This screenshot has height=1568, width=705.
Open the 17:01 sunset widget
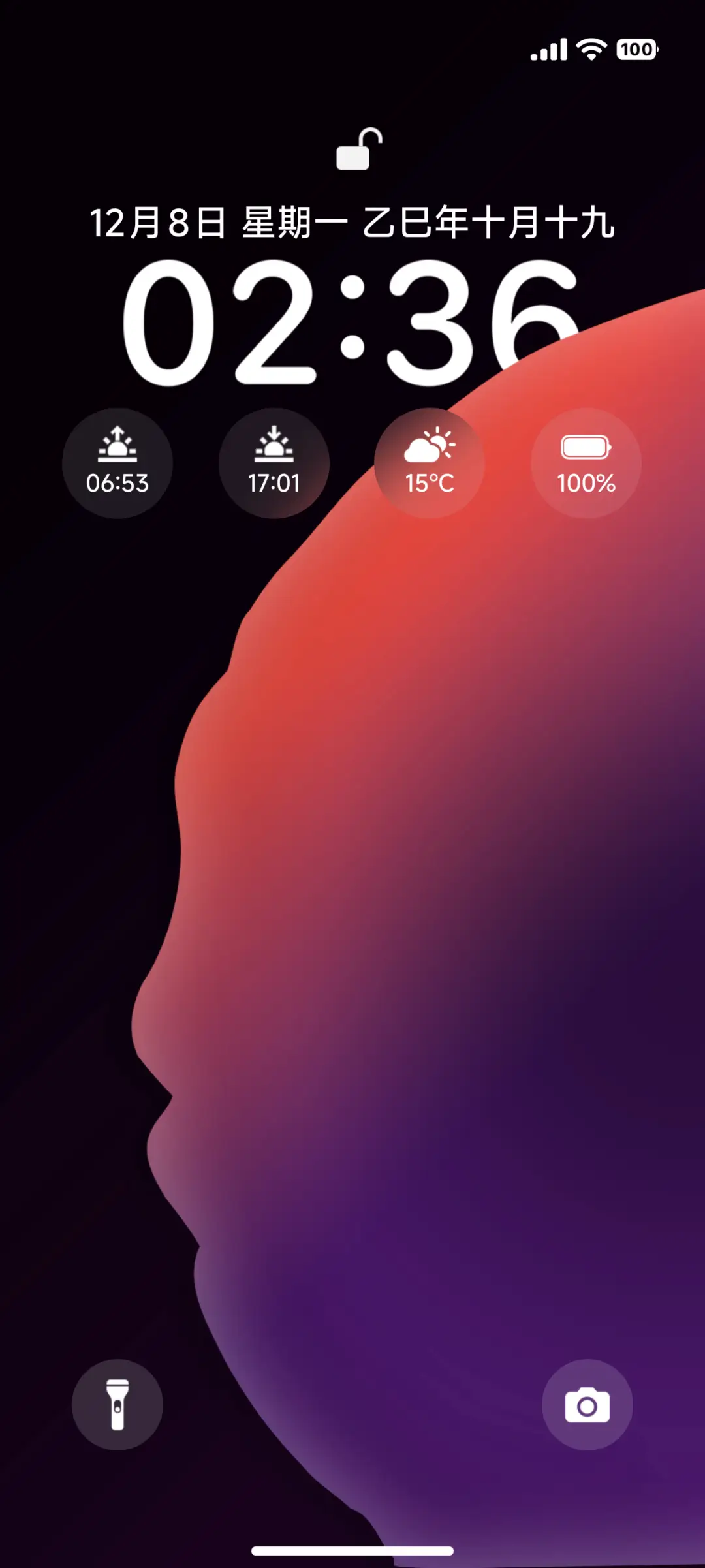tap(274, 463)
